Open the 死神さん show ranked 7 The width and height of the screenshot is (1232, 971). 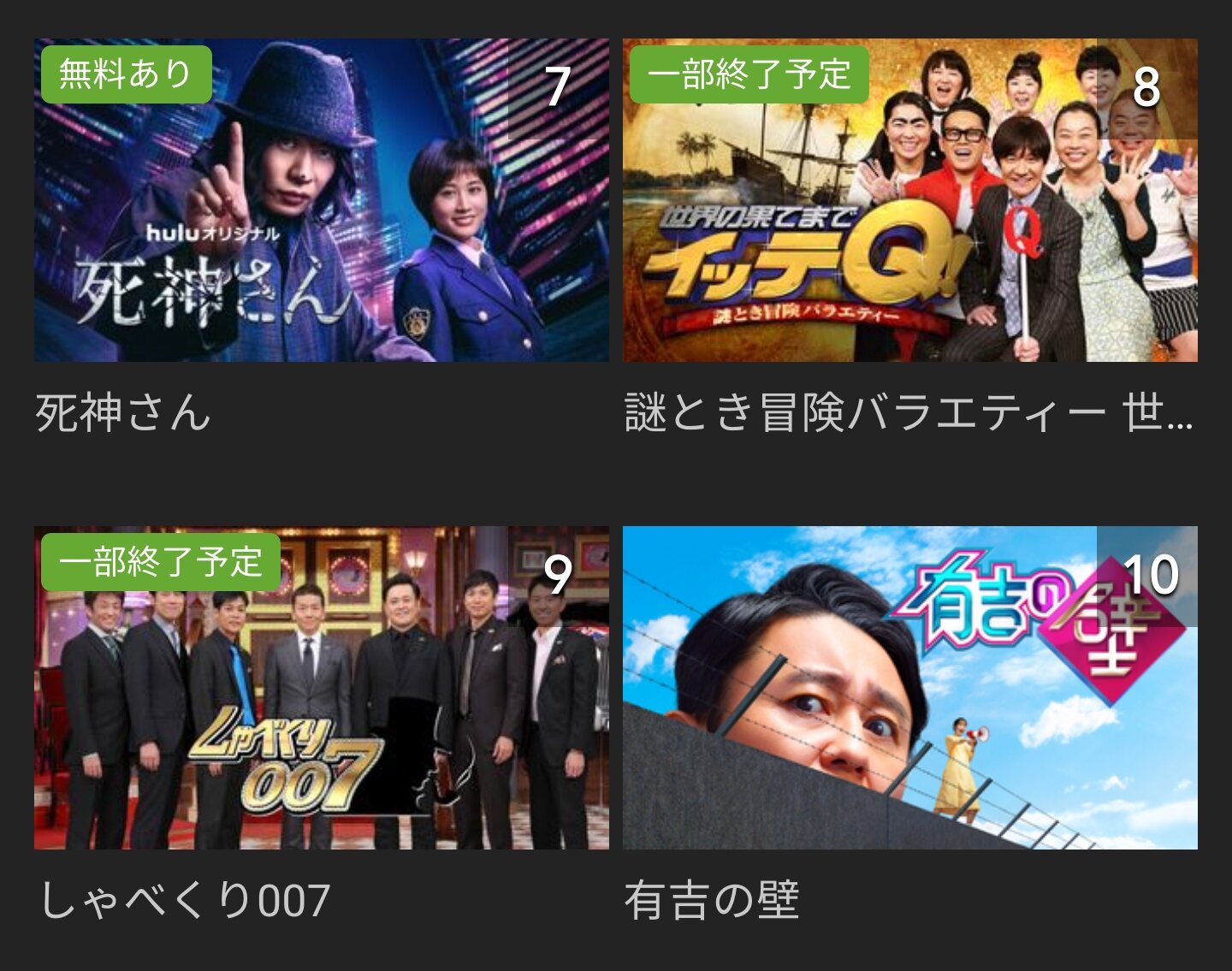point(322,200)
